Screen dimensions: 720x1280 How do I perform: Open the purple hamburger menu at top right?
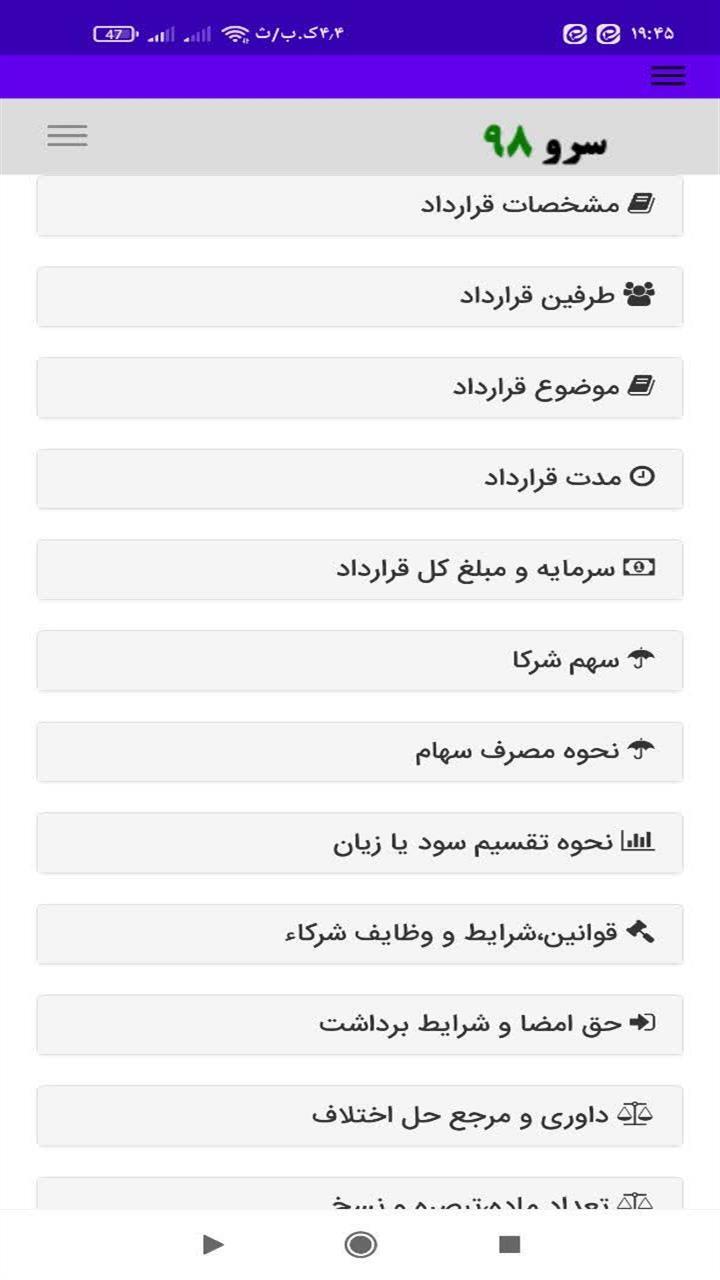tap(666, 75)
